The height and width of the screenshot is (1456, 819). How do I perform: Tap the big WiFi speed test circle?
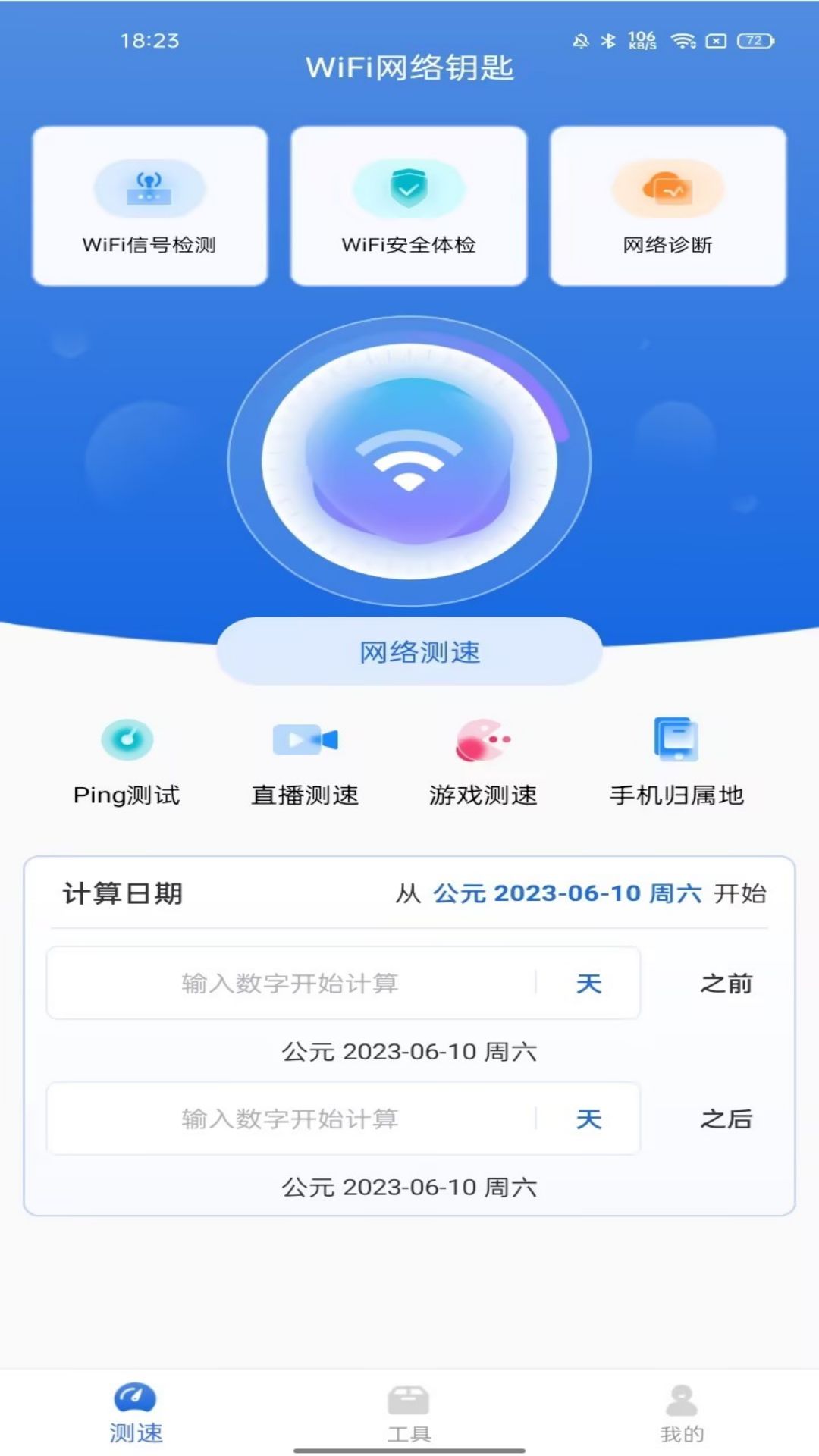click(409, 461)
